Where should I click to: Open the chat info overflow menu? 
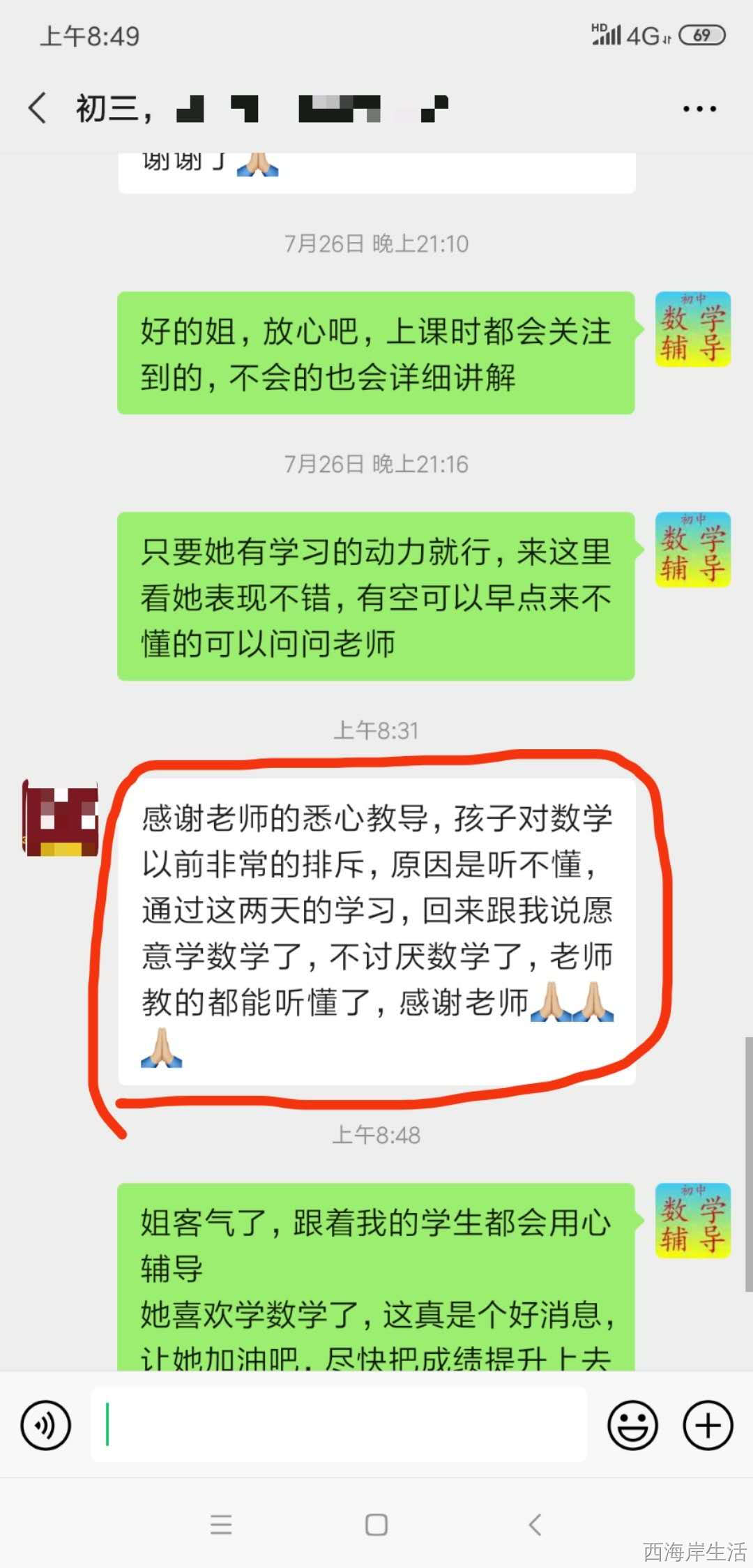(x=699, y=110)
